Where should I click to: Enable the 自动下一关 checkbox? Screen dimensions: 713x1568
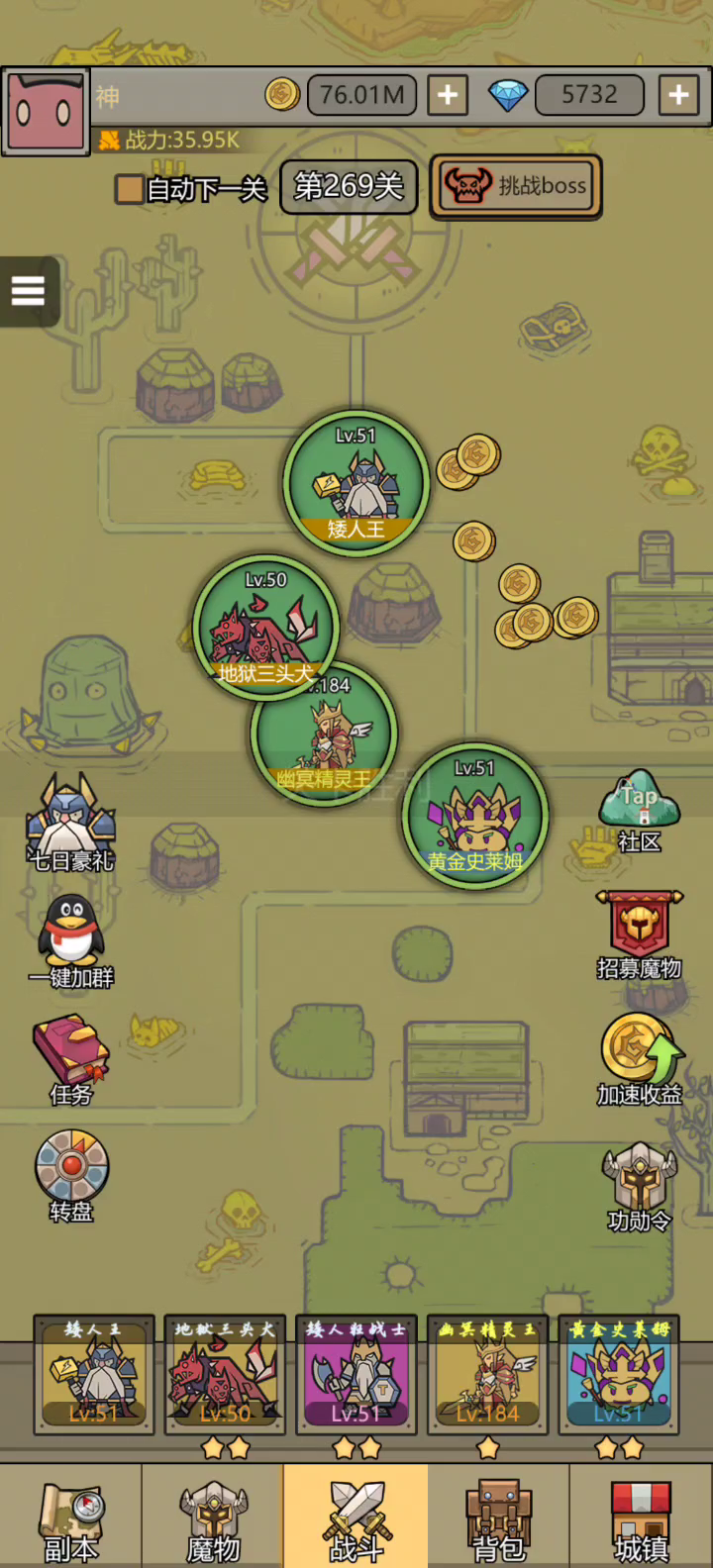(x=129, y=188)
